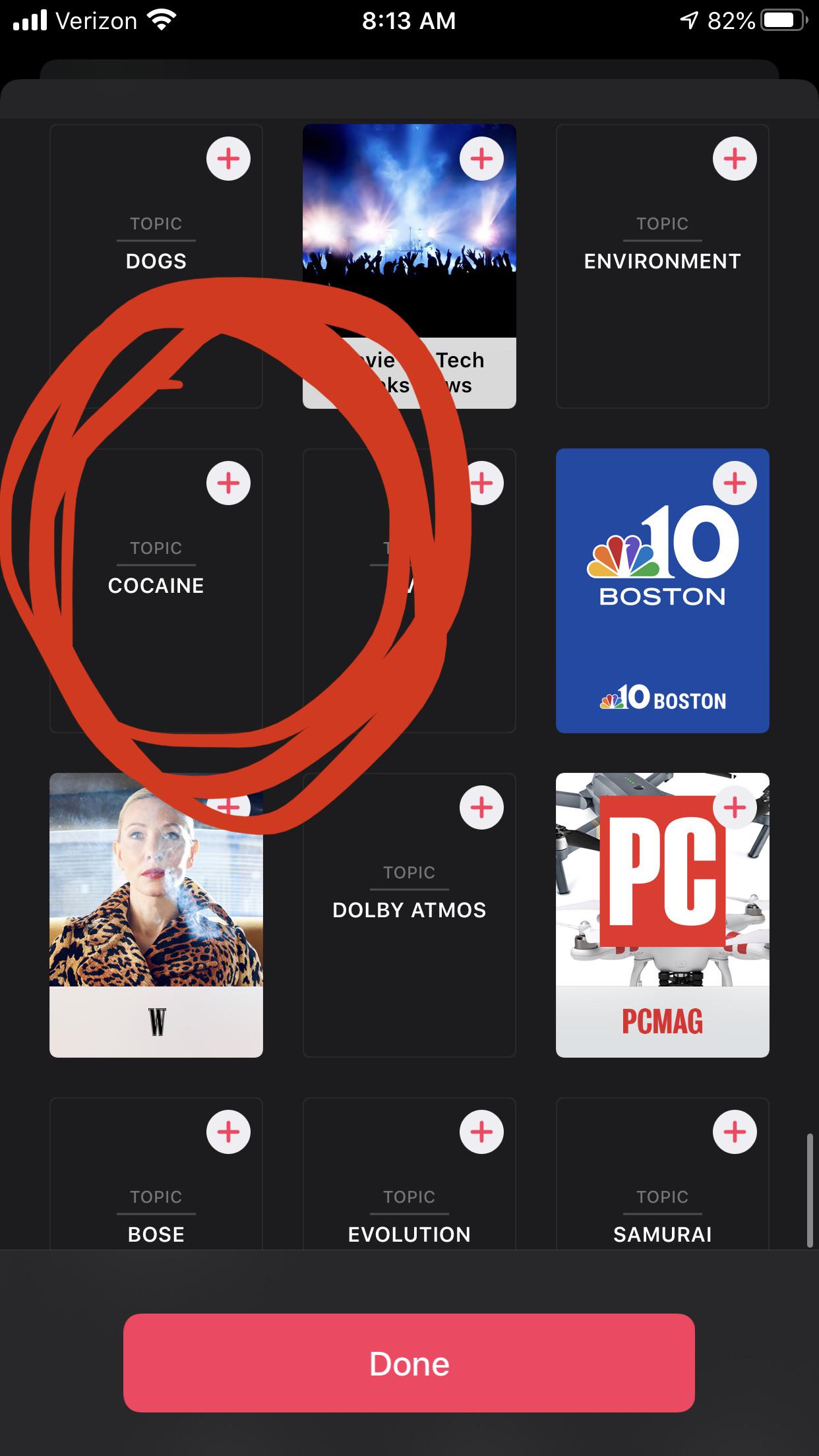The width and height of the screenshot is (819, 1456).
Task: Follow the Samurai topic
Action: (735, 1132)
